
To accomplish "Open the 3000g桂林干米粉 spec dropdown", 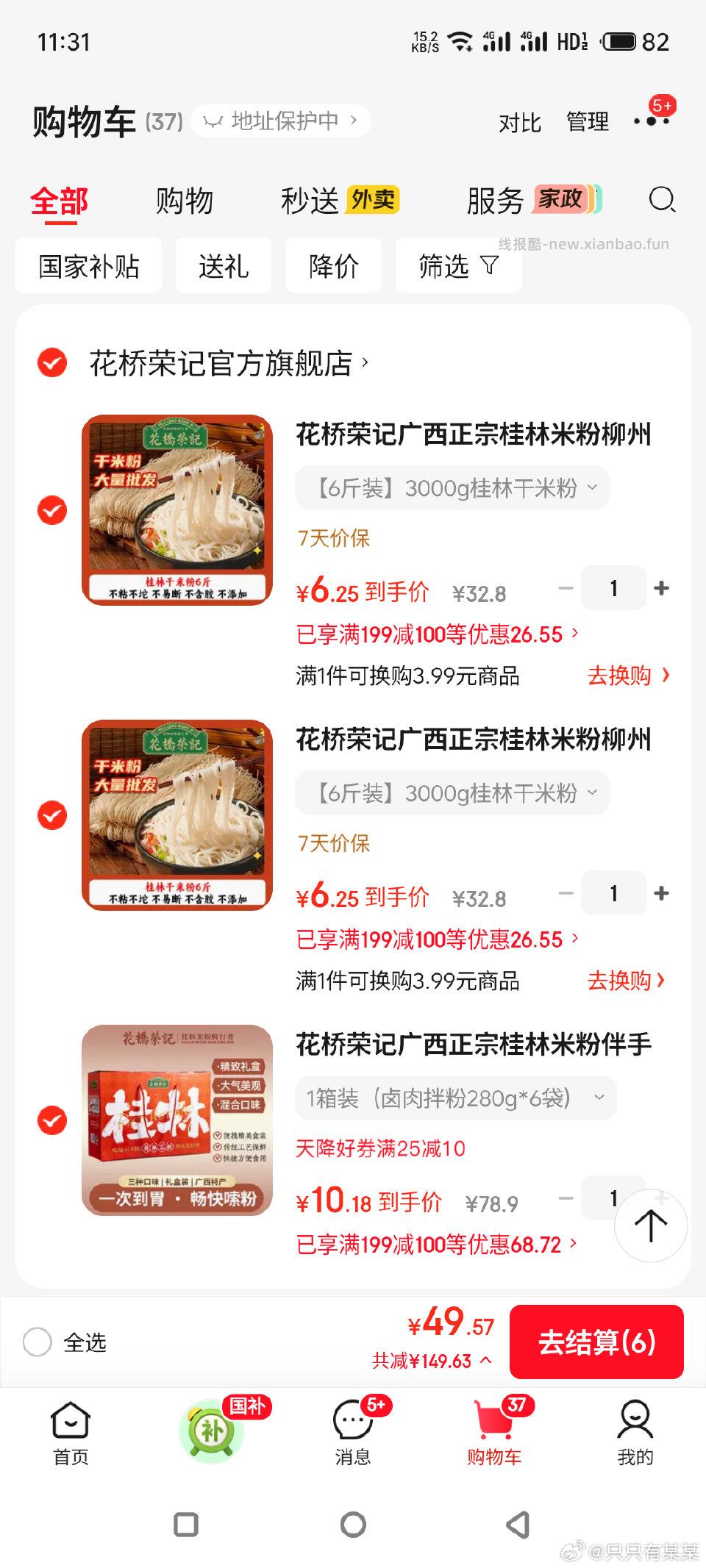I will click(x=453, y=487).
